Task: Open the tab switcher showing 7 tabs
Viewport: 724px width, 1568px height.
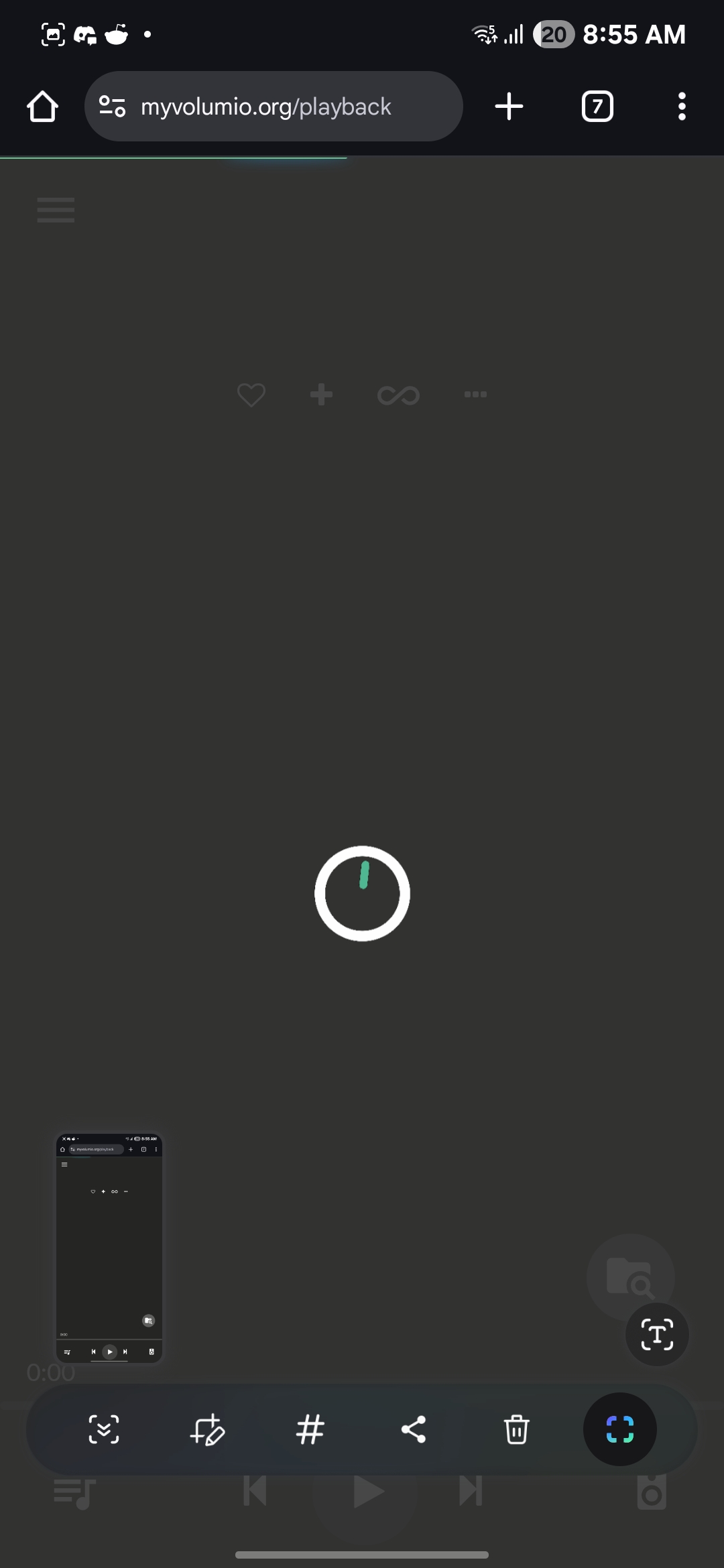Action: (597, 107)
